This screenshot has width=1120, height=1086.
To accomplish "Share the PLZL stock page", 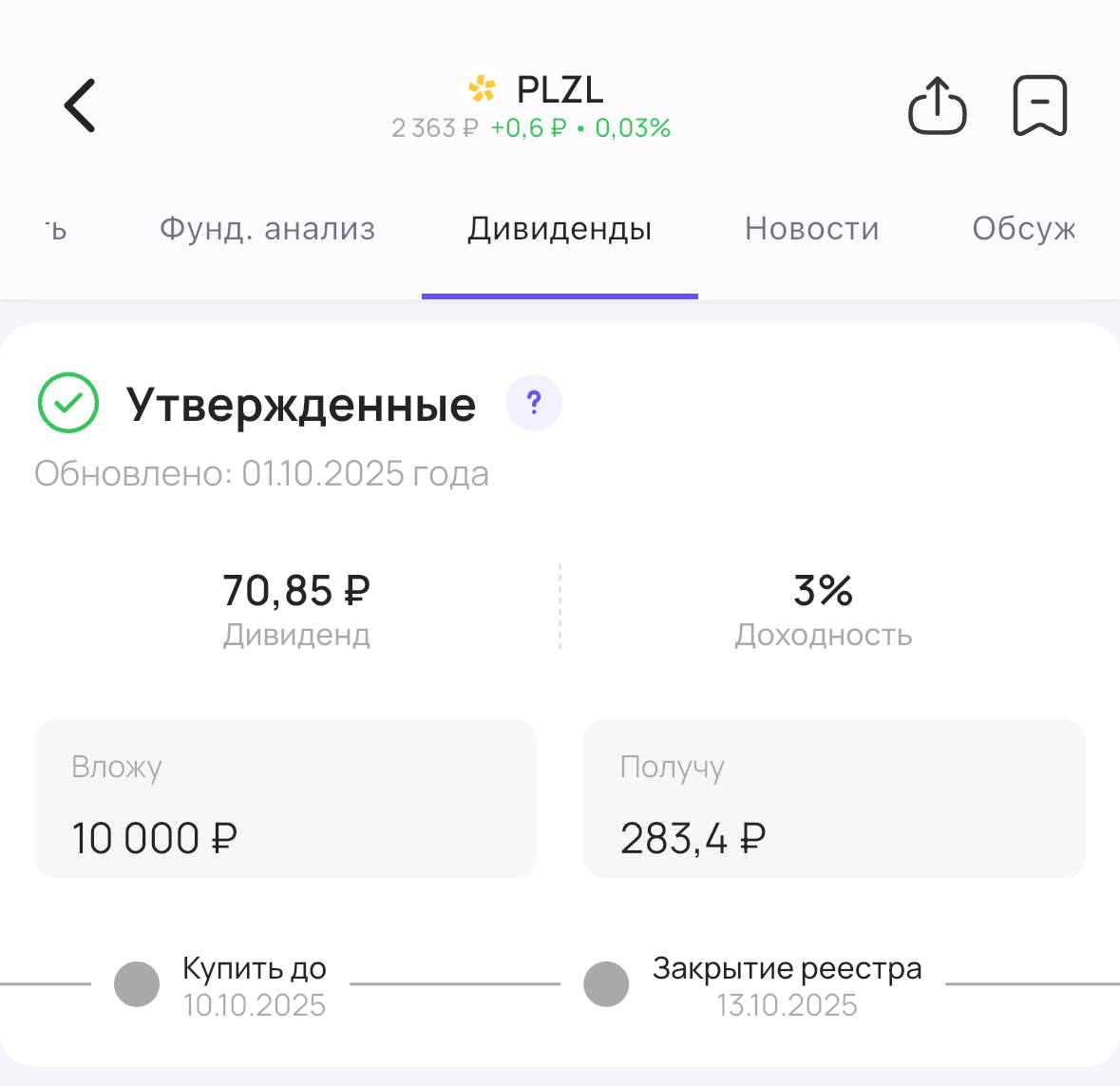I will point(937,105).
